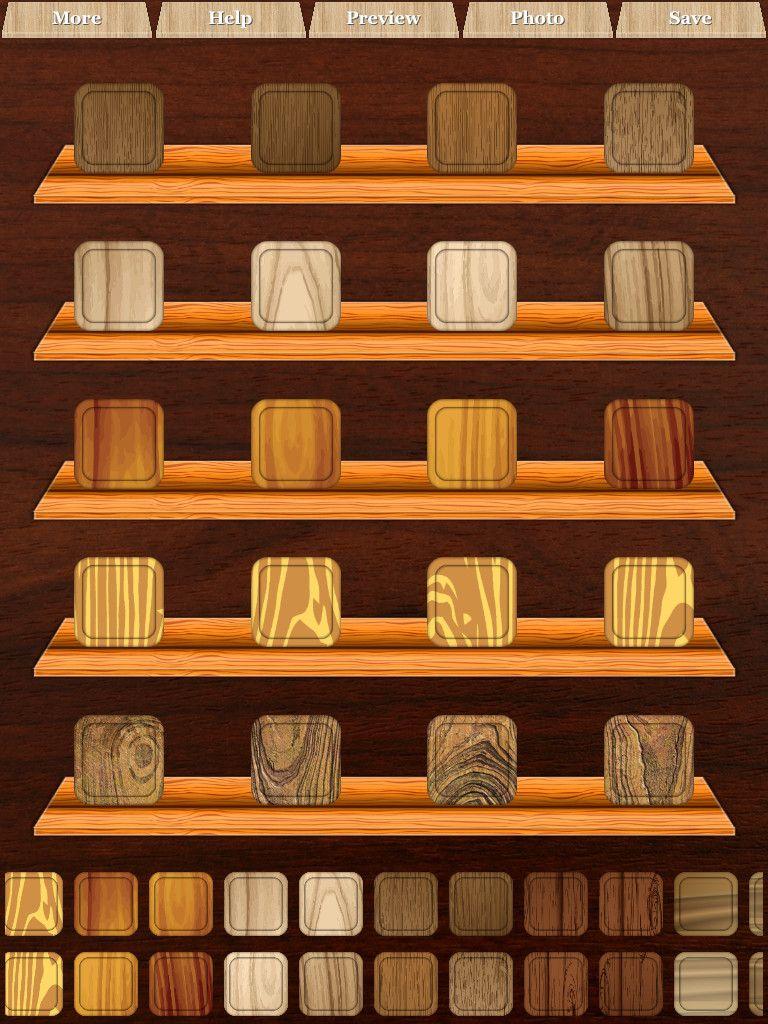Select the red mahogany swatch on the third shelf
This screenshot has height=1024, width=768.
coord(648,440)
